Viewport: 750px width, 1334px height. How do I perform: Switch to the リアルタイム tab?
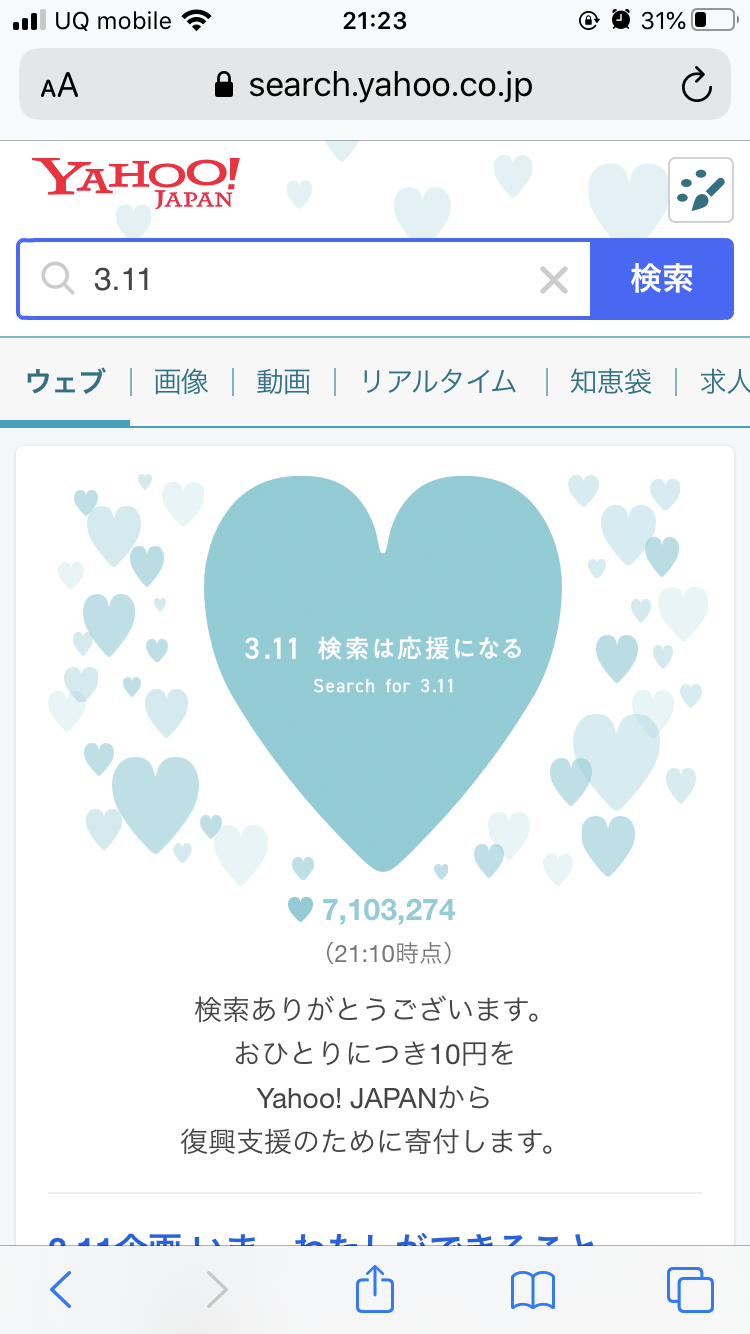[x=438, y=381]
